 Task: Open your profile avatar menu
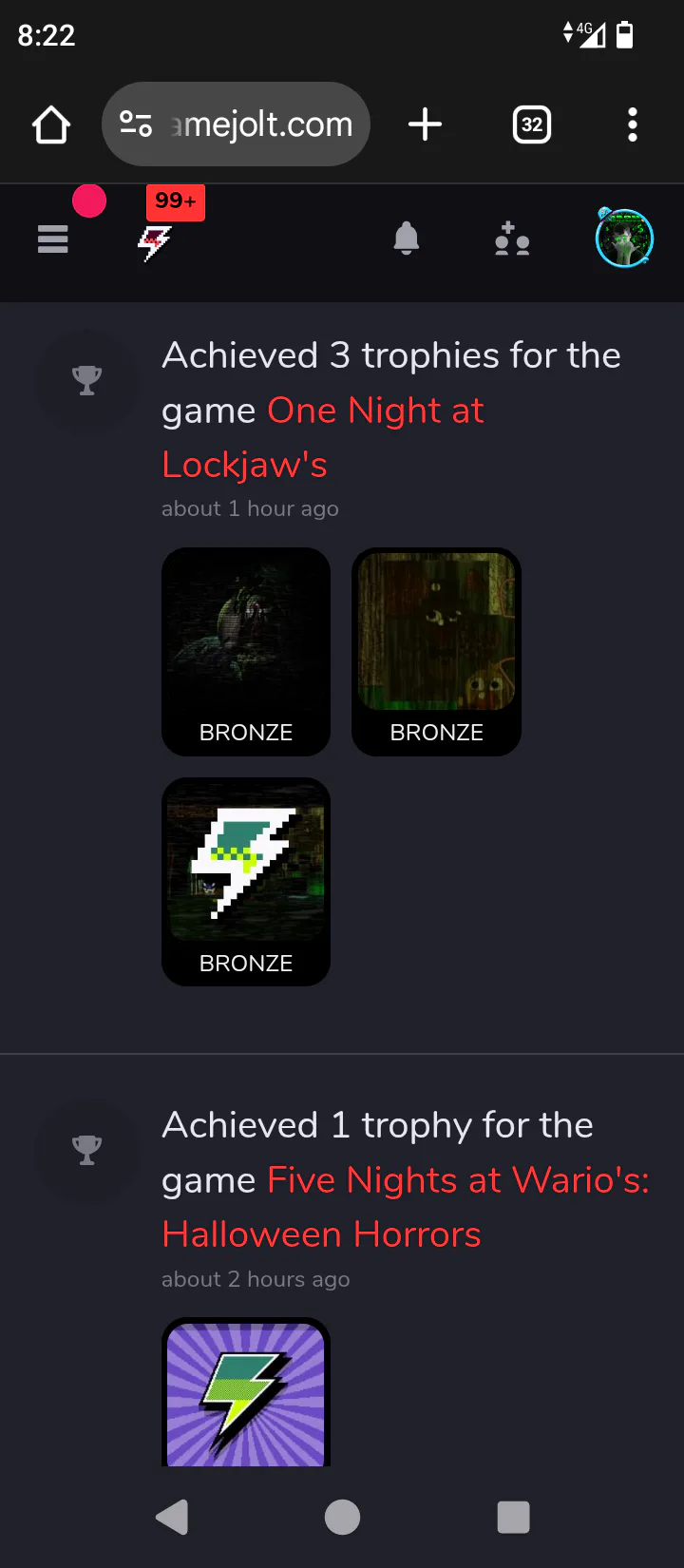624,239
